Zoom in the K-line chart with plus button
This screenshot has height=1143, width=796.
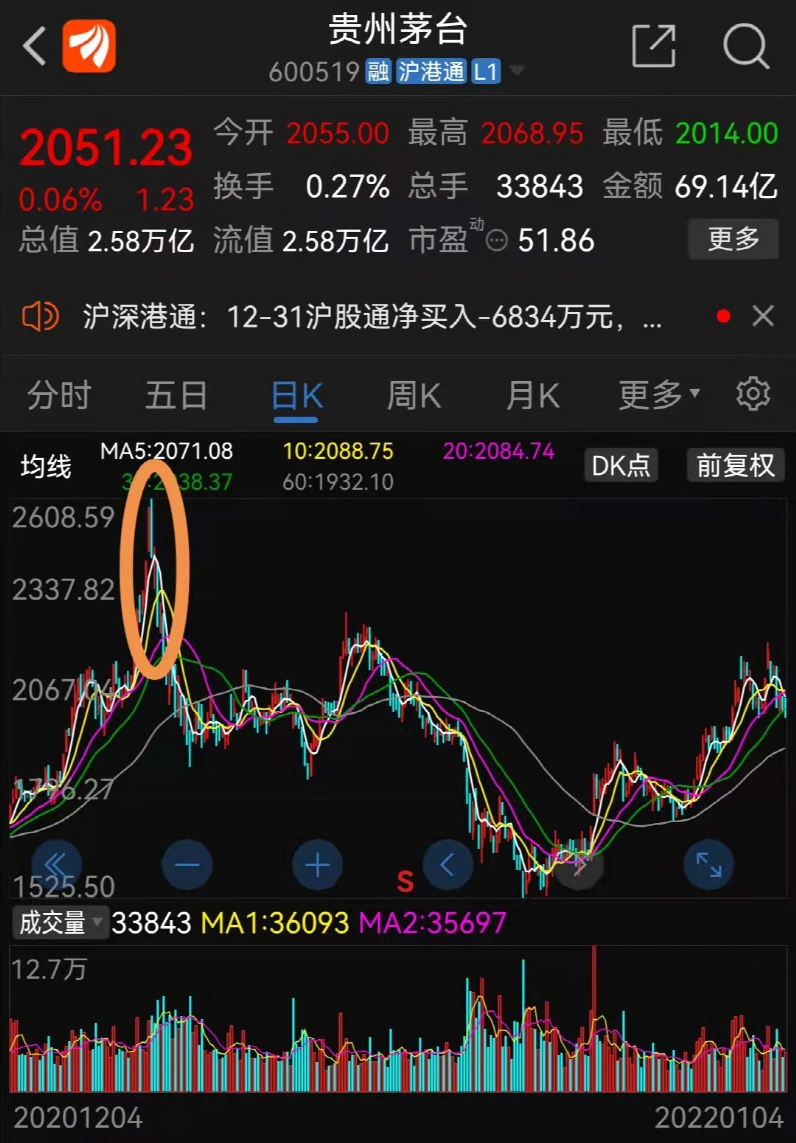click(317, 865)
